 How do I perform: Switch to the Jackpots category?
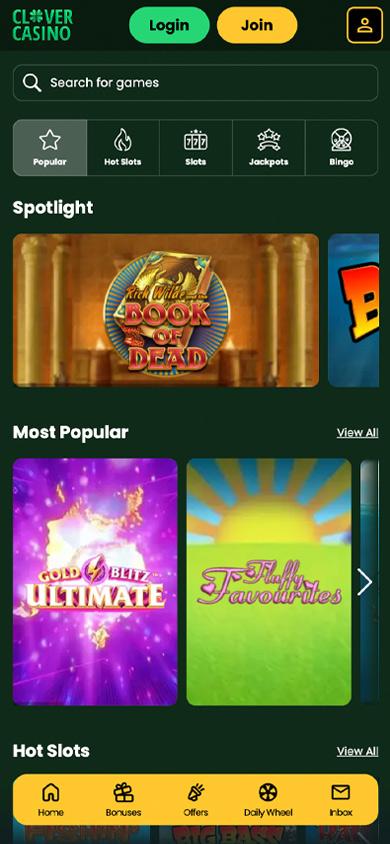[x=268, y=147]
